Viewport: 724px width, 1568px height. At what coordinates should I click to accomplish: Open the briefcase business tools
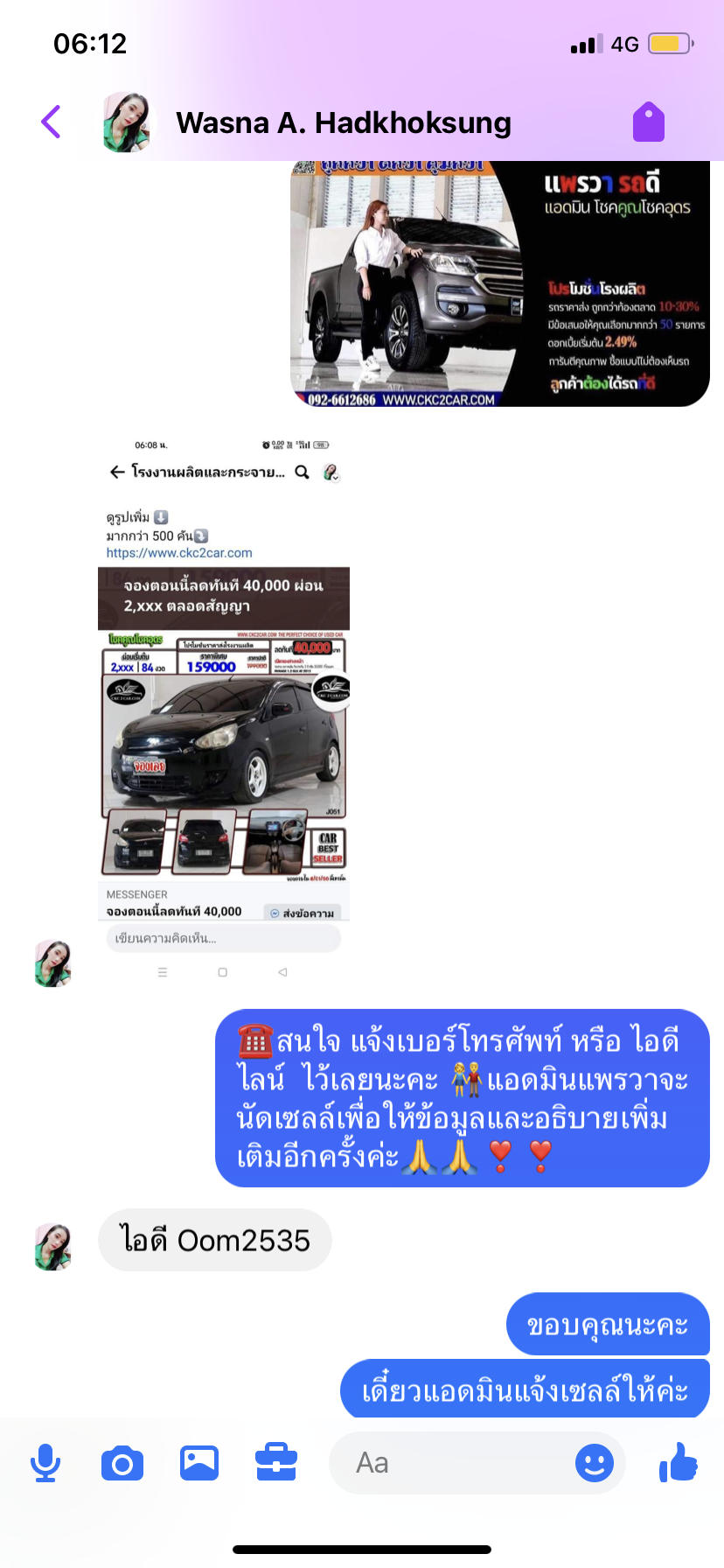(x=276, y=1463)
